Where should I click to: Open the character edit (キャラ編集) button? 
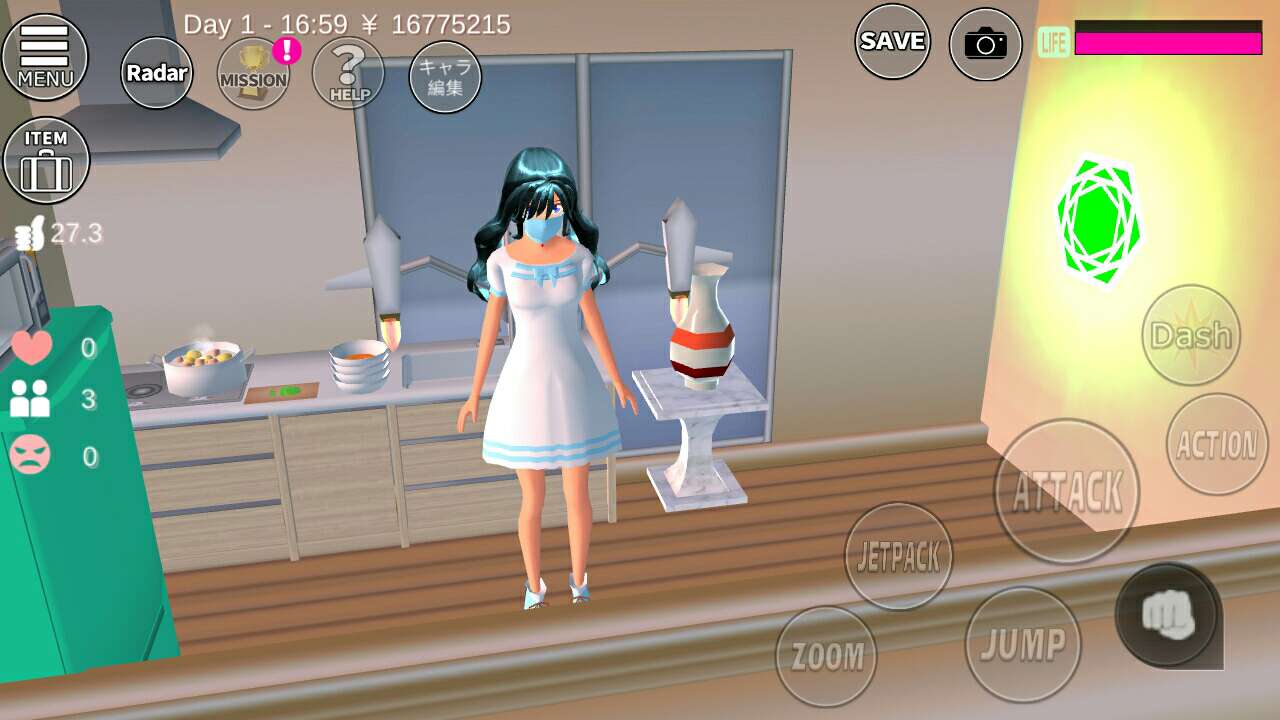coord(445,77)
